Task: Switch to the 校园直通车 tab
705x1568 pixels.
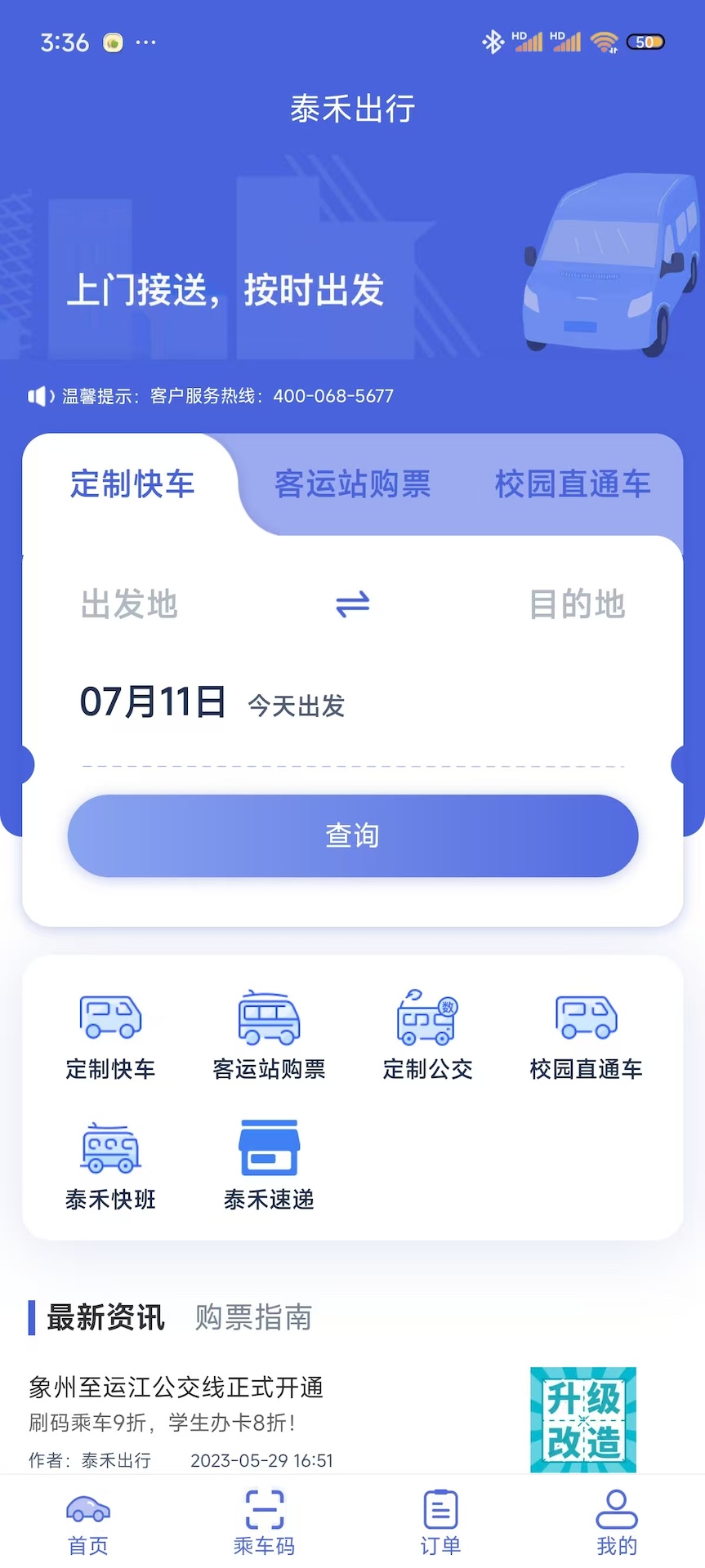Action: click(x=571, y=483)
